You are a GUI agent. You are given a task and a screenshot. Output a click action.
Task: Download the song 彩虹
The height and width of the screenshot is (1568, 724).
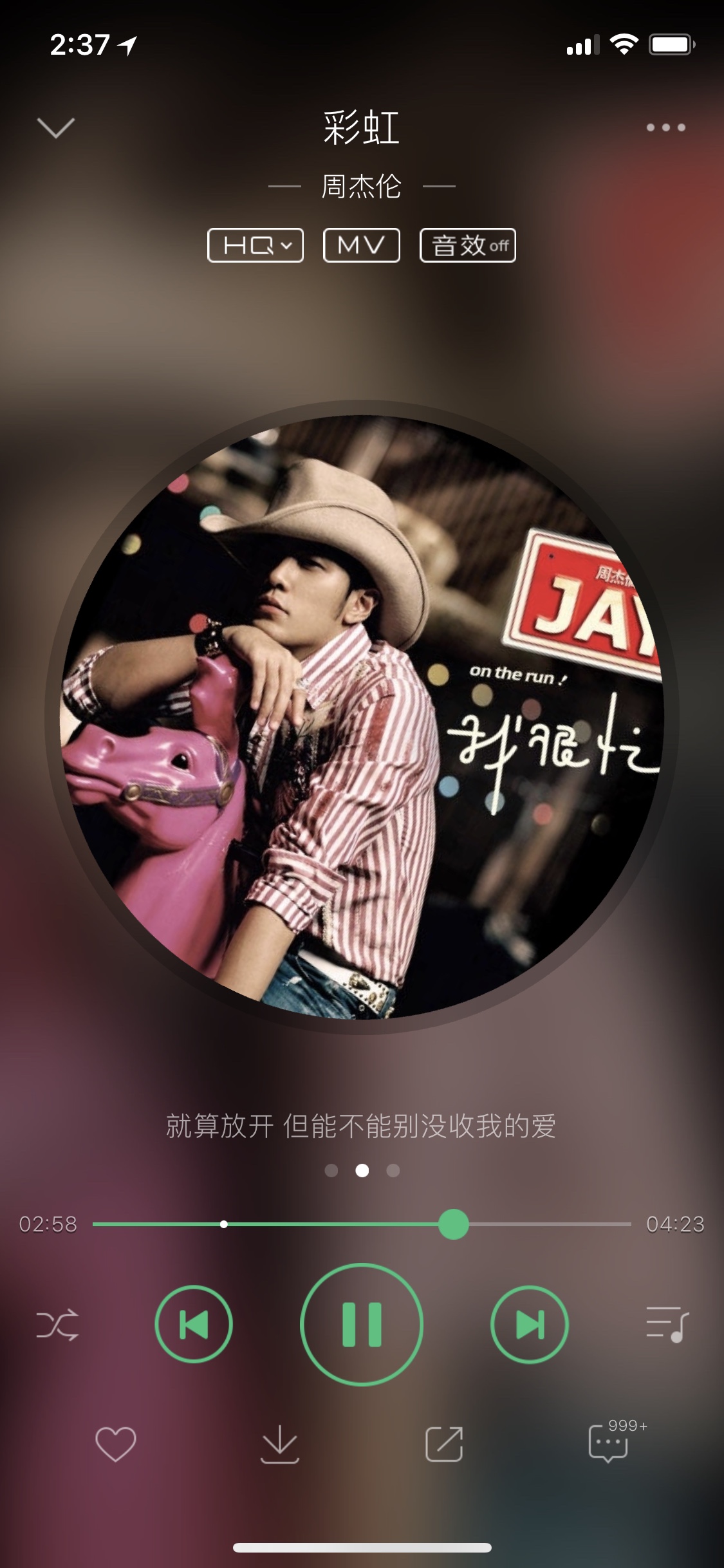(x=280, y=1444)
